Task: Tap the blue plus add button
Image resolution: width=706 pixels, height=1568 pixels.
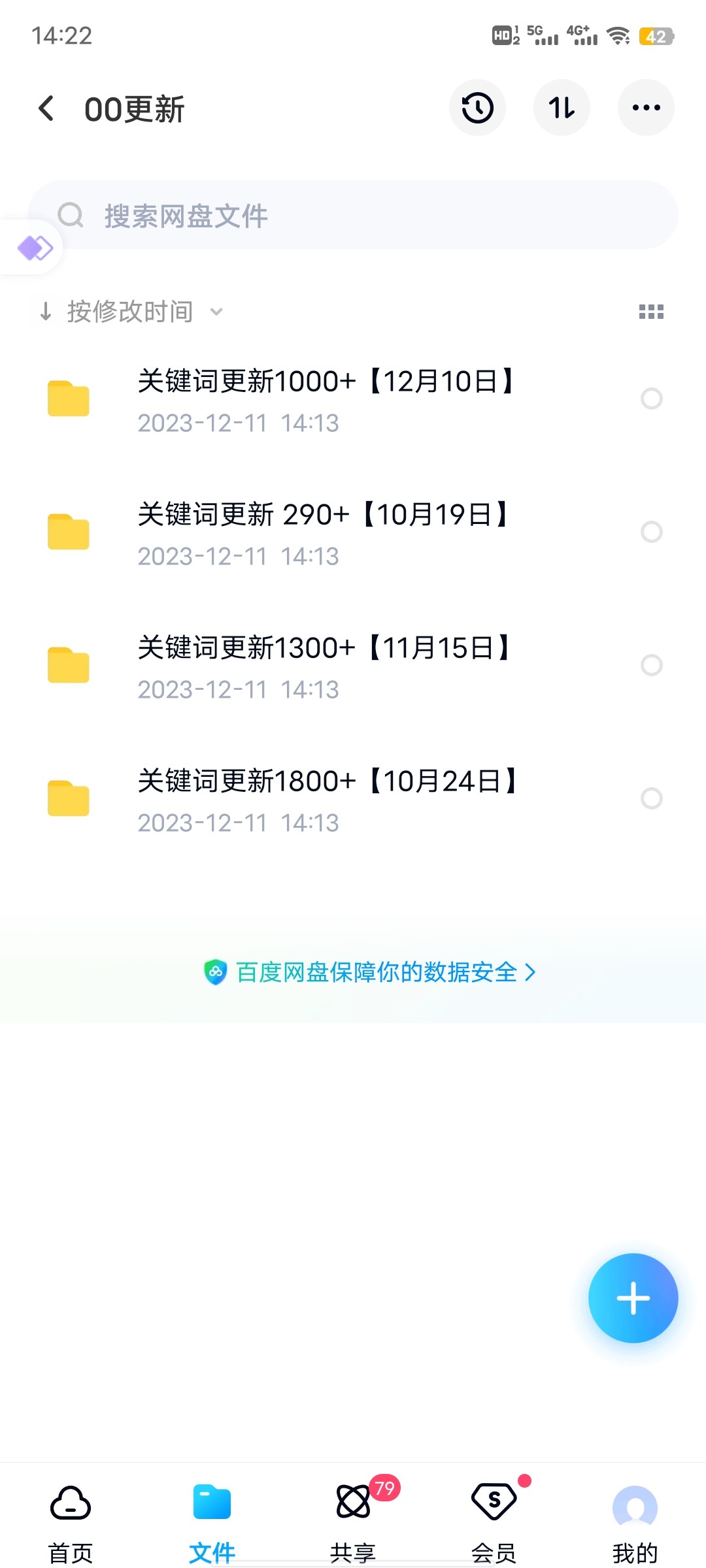Action: coord(633,1298)
